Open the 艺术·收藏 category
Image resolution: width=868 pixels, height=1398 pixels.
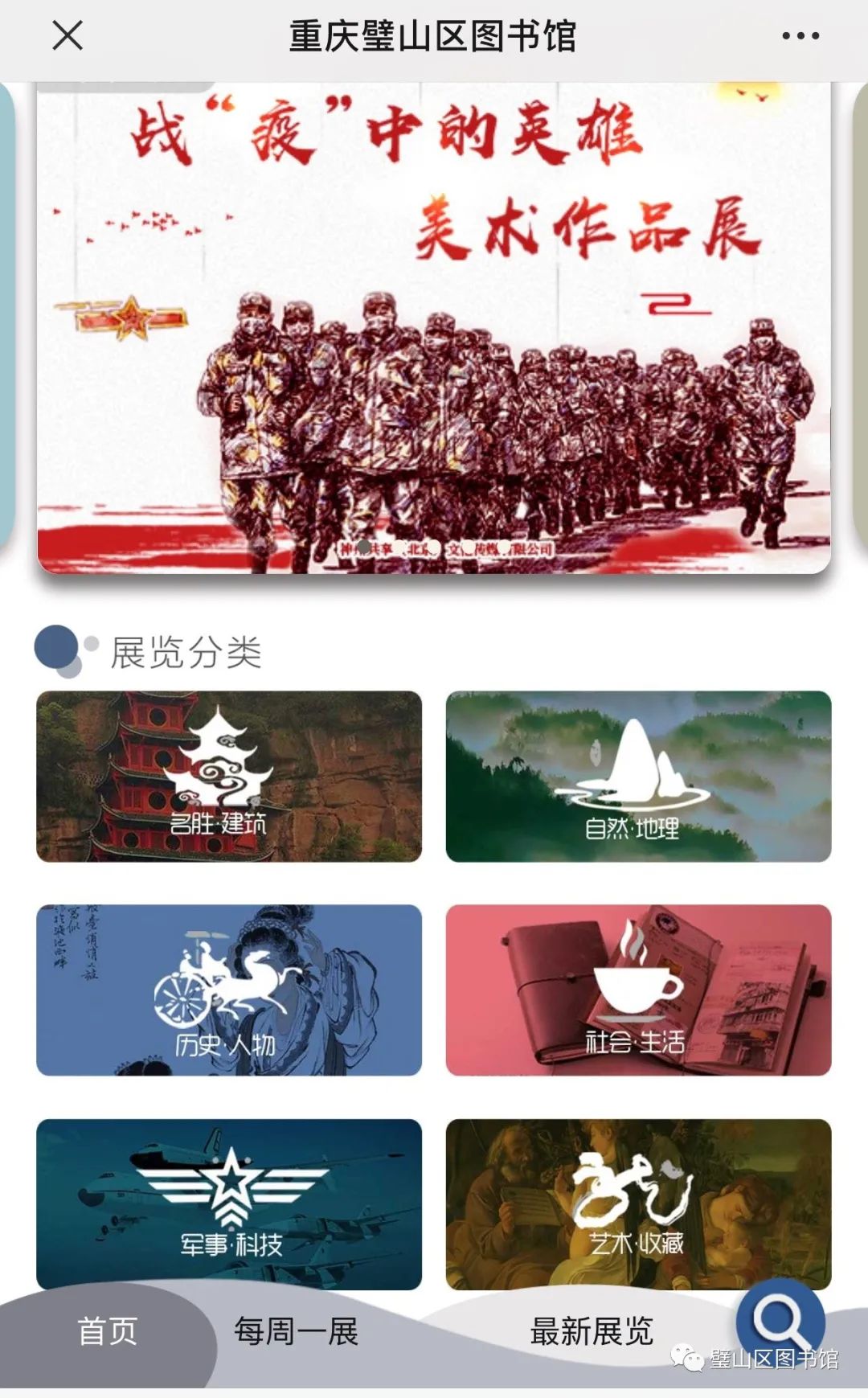point(638,1203)
